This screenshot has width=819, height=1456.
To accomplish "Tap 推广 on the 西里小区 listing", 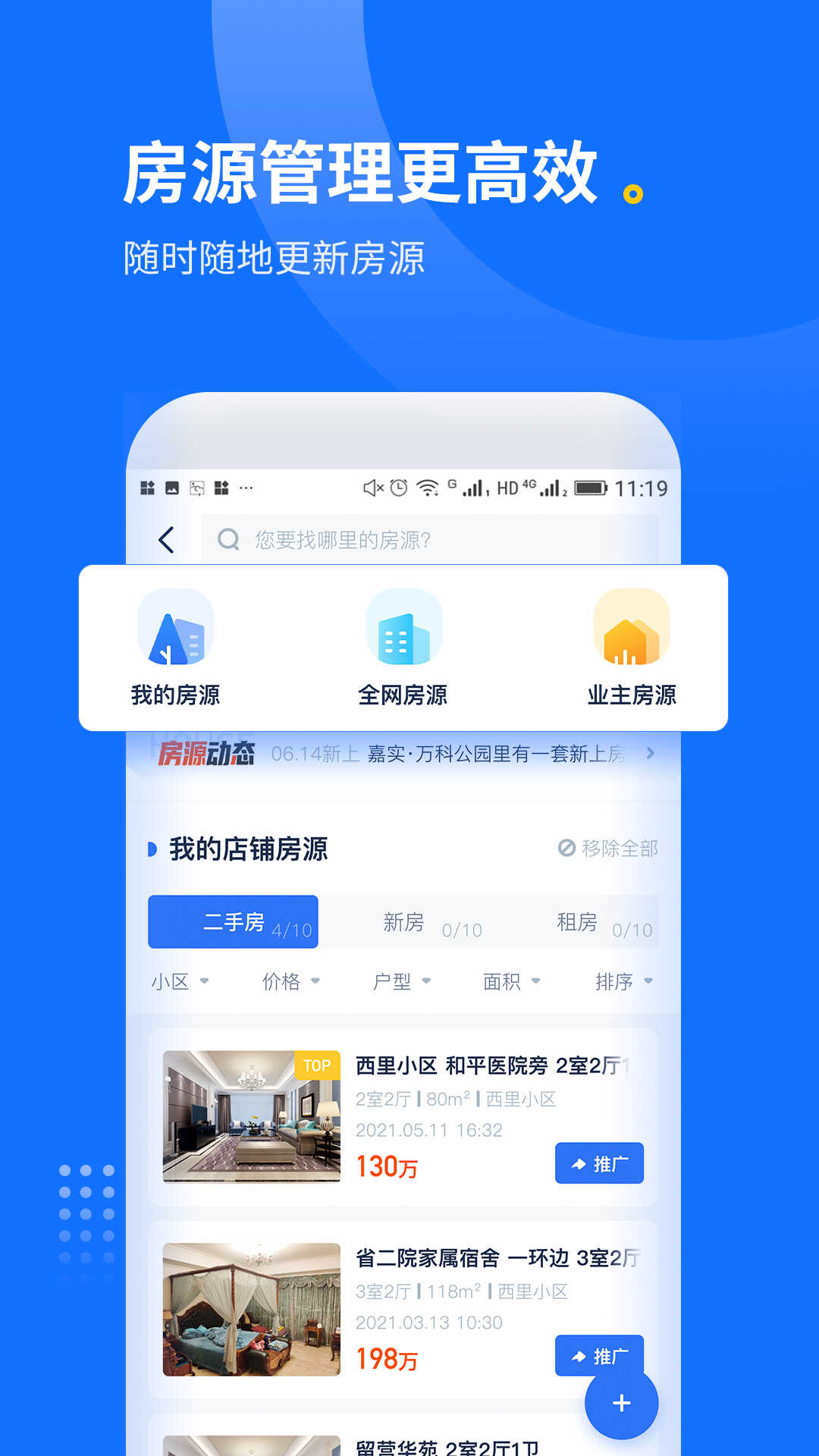I will tap(598, 1163).
